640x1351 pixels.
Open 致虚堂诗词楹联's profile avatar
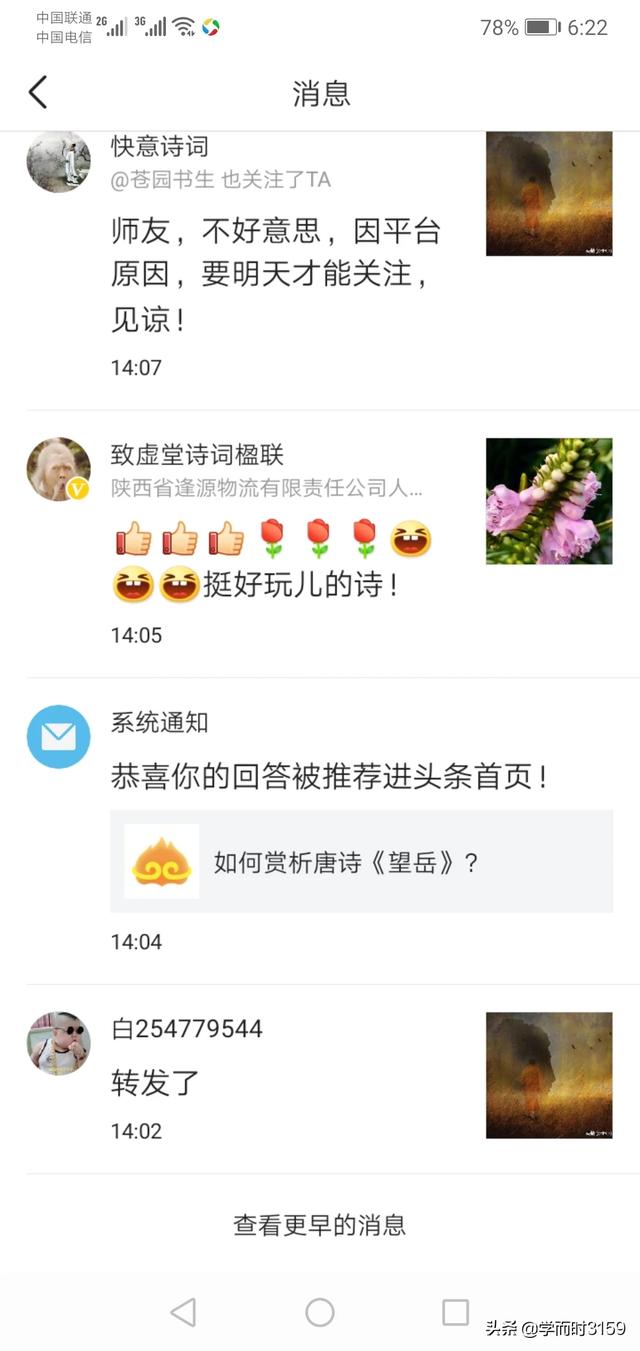pos(59,469)
